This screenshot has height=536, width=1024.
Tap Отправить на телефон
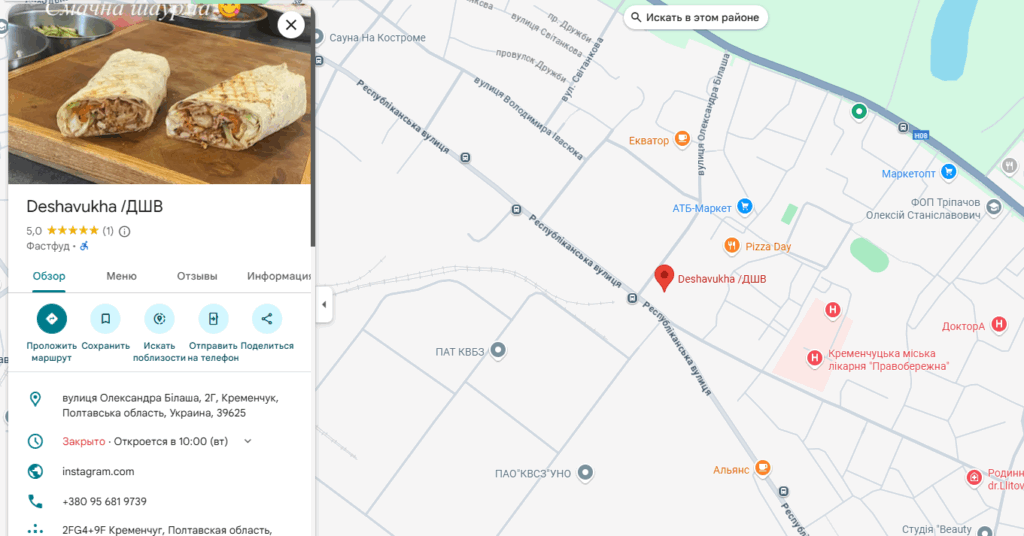click(x=213, y=319)
